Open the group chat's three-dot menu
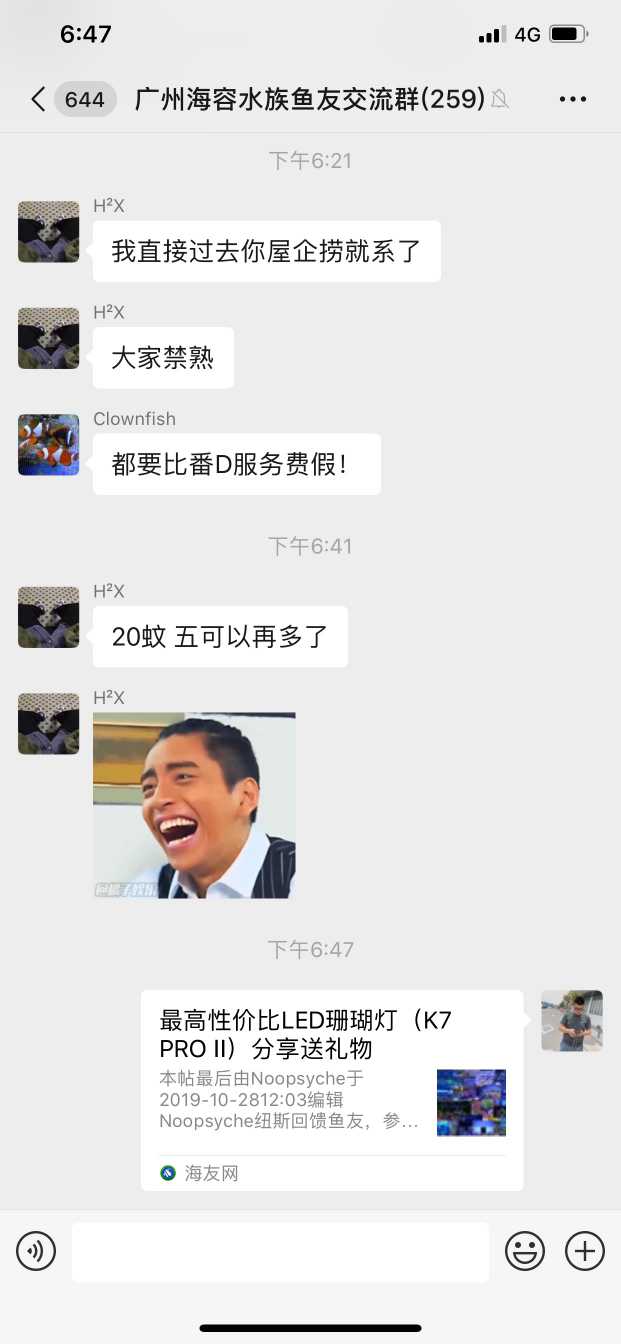Viewport: 621px width, 1344px height. (573, 99)
